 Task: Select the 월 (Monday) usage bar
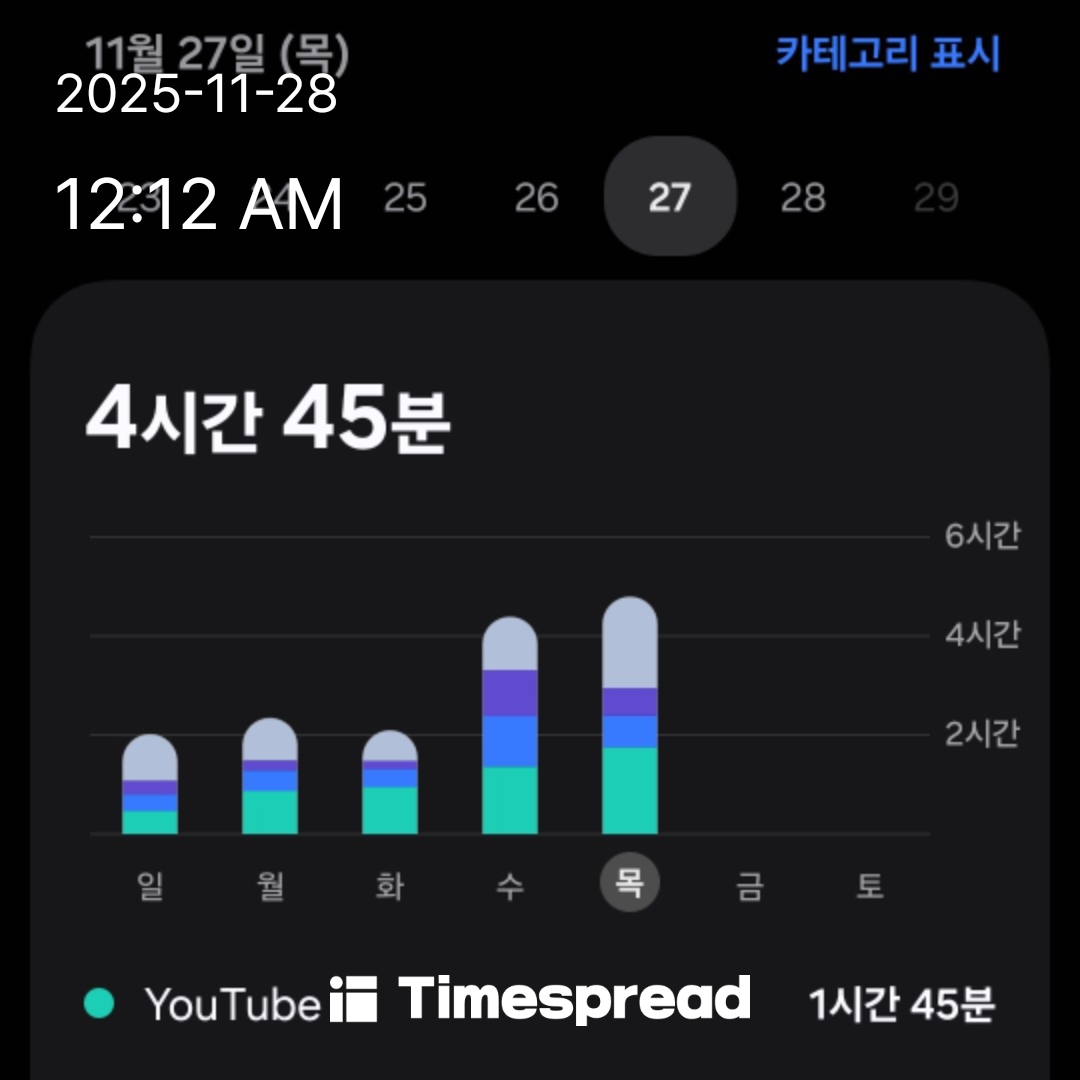pos(270,778)
